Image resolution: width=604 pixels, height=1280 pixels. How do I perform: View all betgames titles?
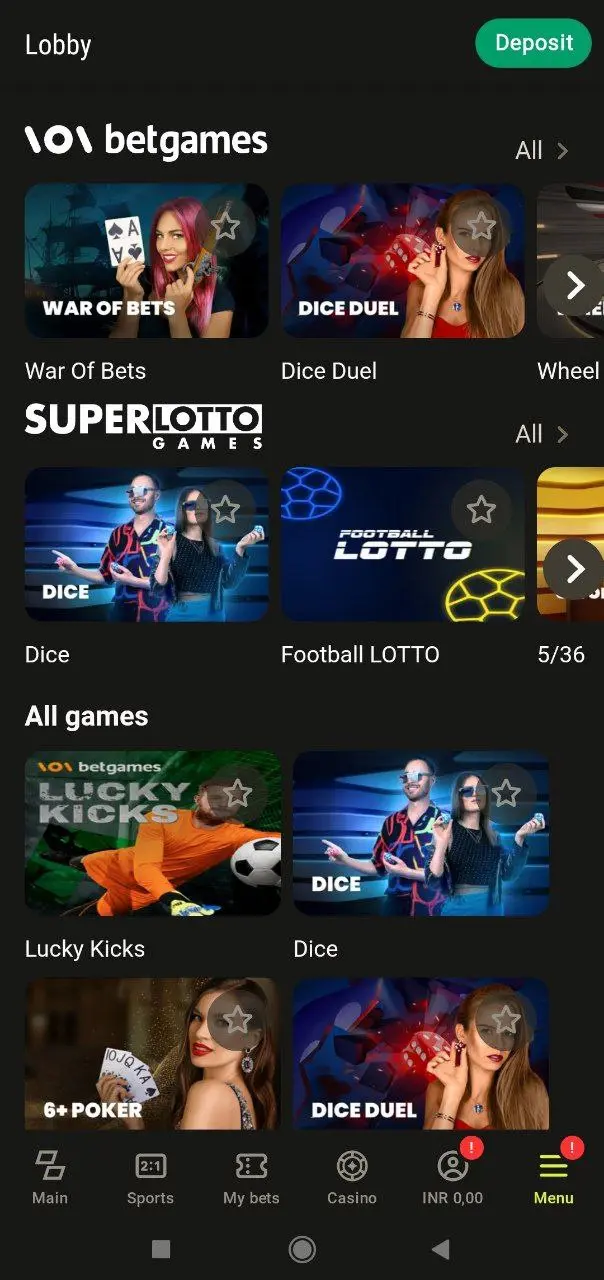pos(541,151)
